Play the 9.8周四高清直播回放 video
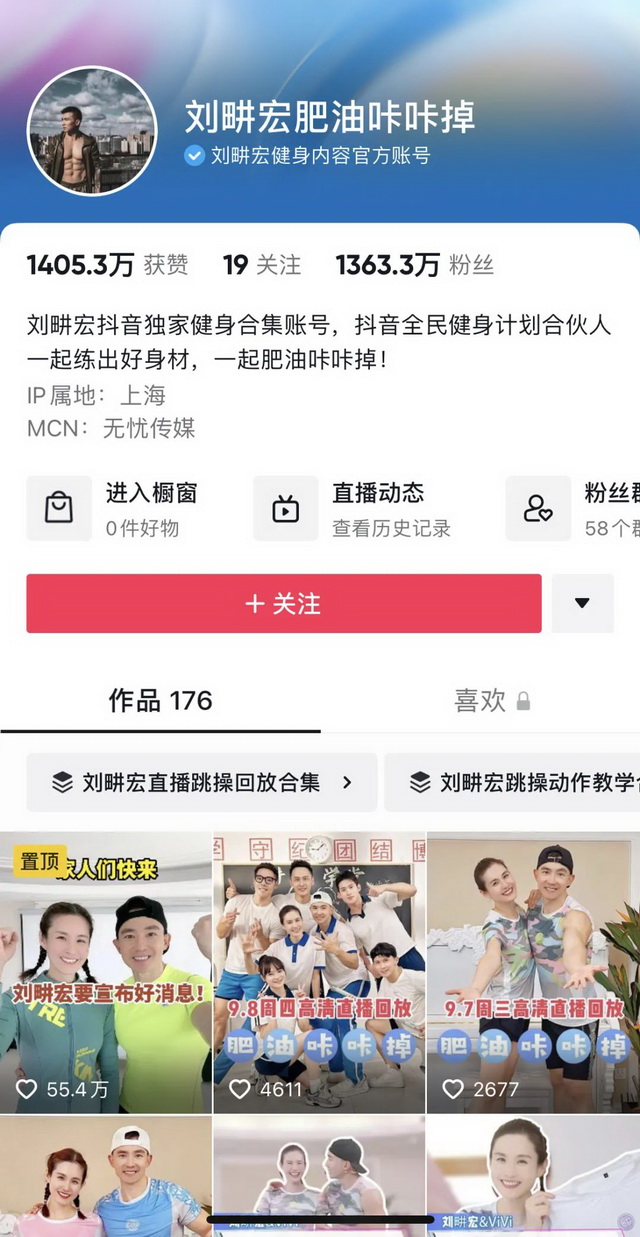The width and height of the screenshot is (640, 1237). coord(319,972)
